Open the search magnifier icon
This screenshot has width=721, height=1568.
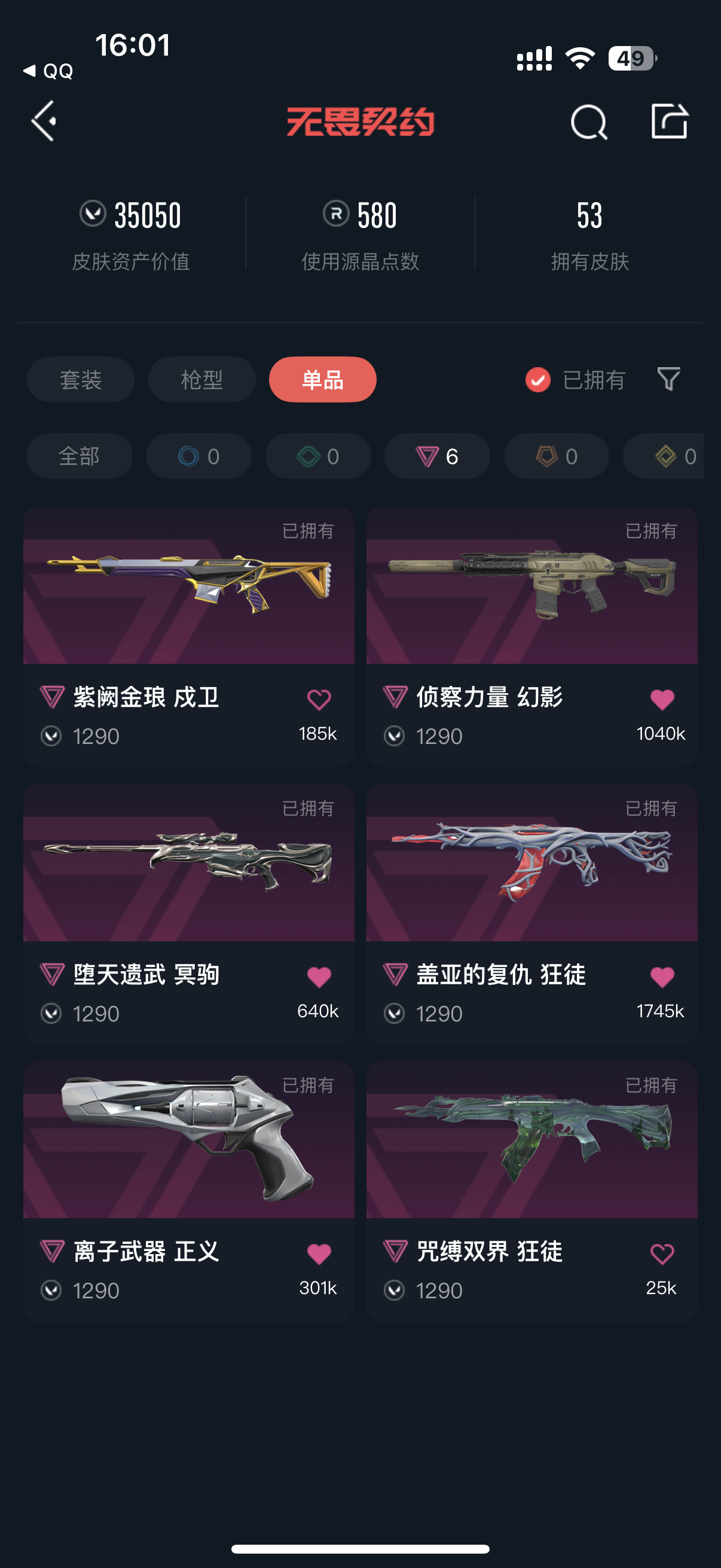pyautogui.click(x=588, y=122)
